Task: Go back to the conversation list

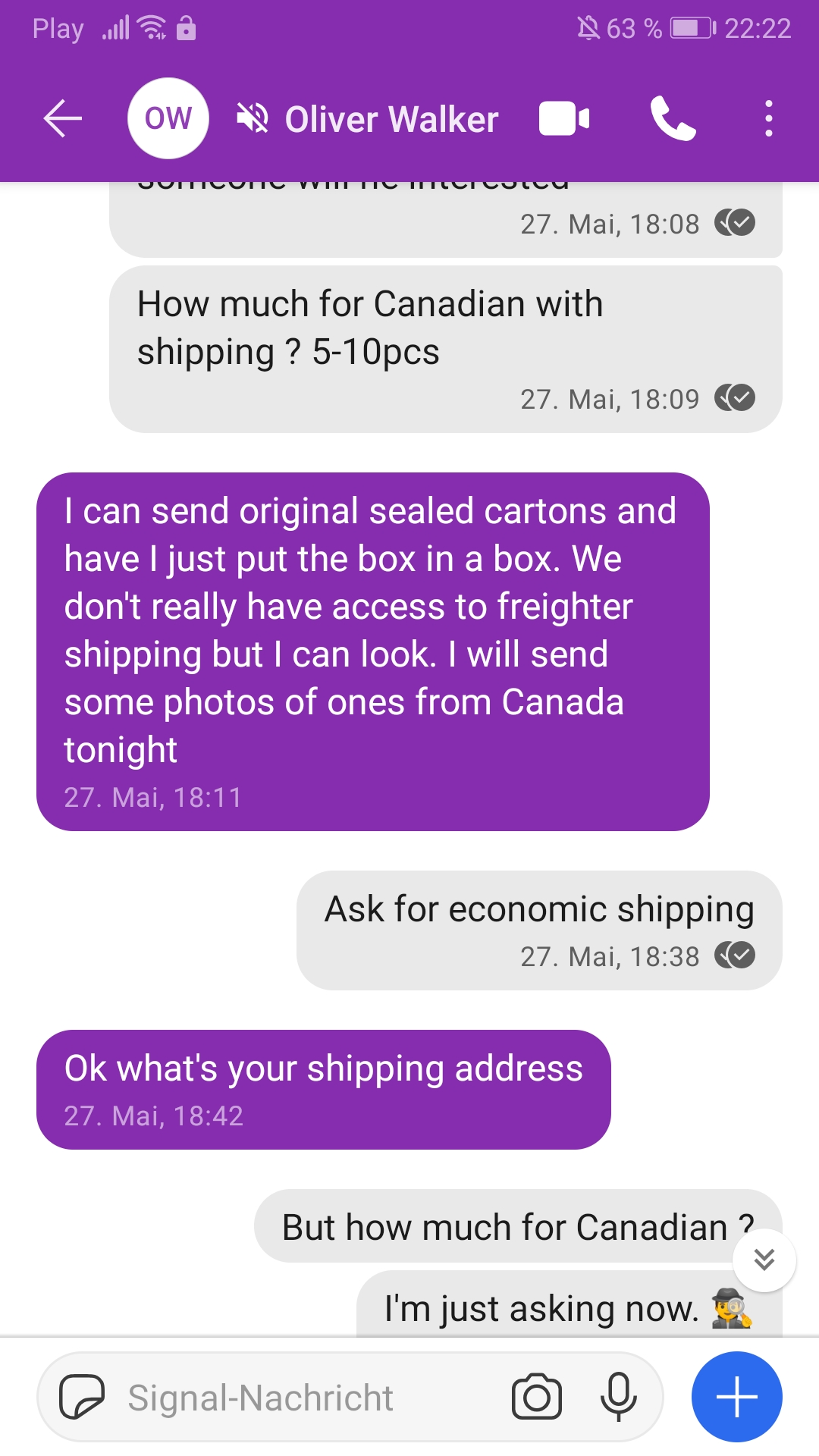Action: click(62, 119)
